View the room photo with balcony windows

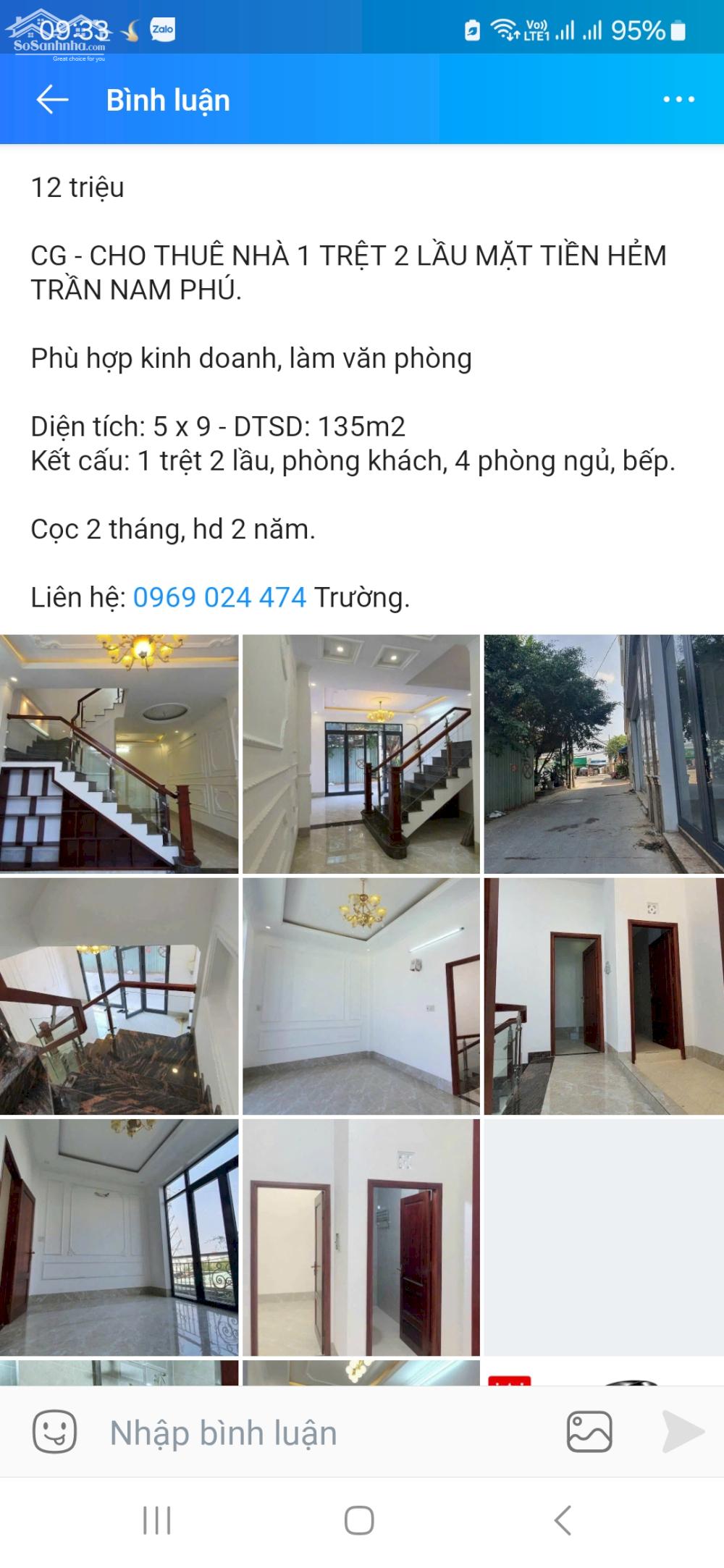pos(119,1237)
